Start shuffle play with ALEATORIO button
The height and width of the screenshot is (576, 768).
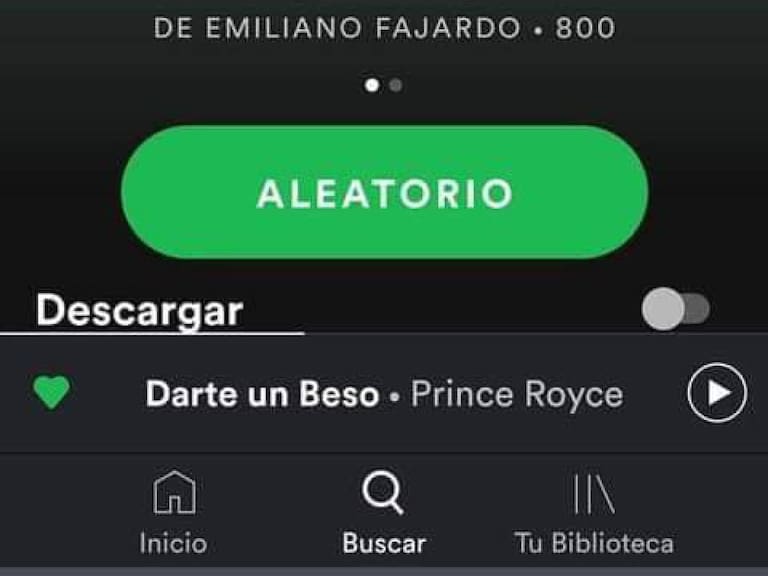384,193
